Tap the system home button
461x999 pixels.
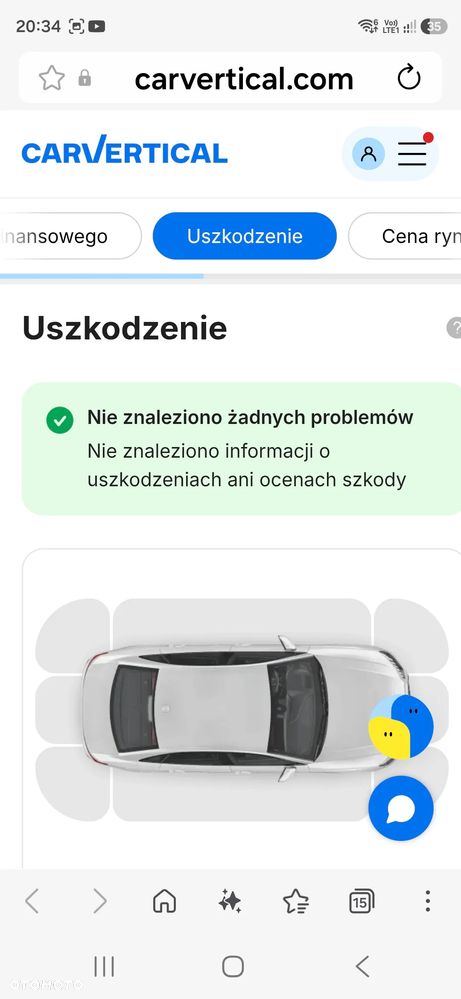tap(233, 967)
